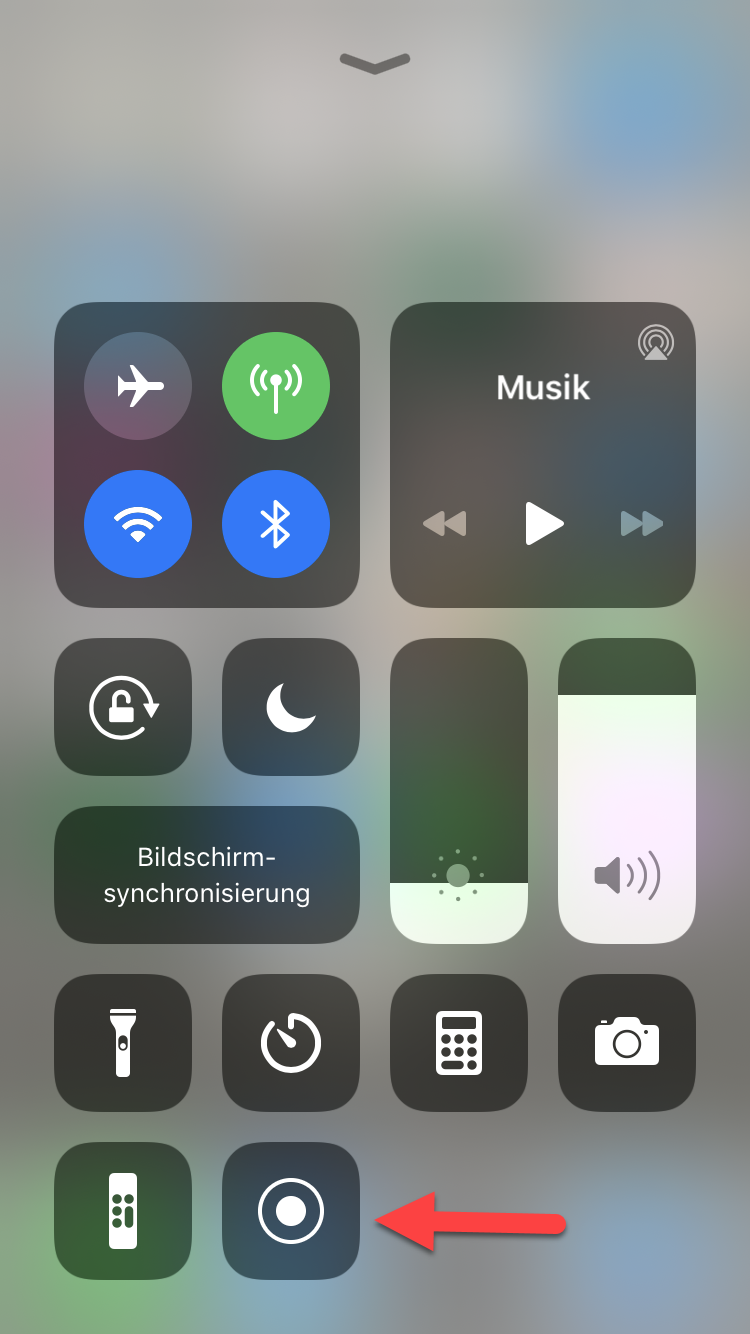The height and width of the screenshot is (1334, 750).
Task: Open the Apple TV remote
Action: [123, 1211]
